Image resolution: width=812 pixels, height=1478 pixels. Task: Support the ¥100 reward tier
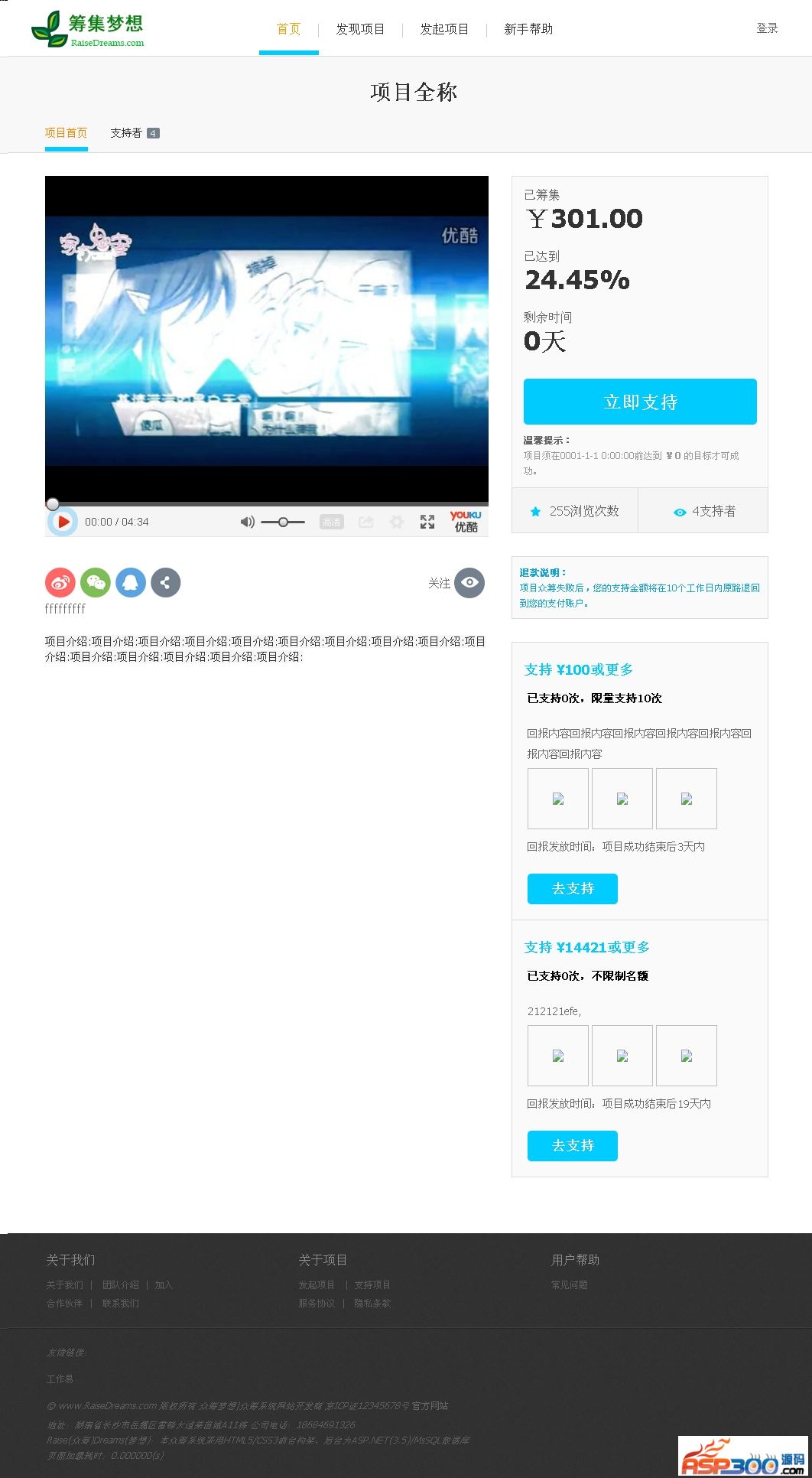point(573,889)
